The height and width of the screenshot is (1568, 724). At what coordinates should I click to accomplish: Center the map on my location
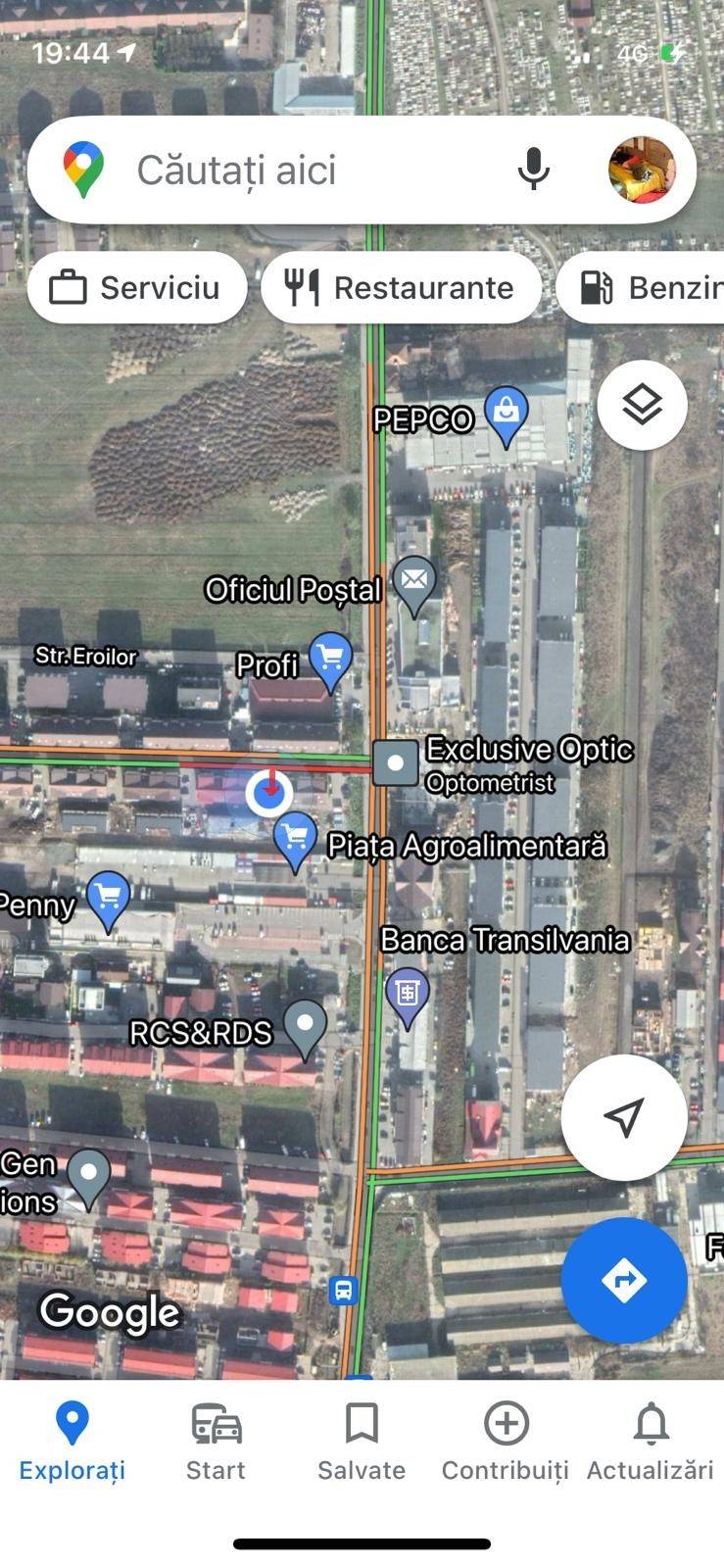click(x=623, y=1117)
